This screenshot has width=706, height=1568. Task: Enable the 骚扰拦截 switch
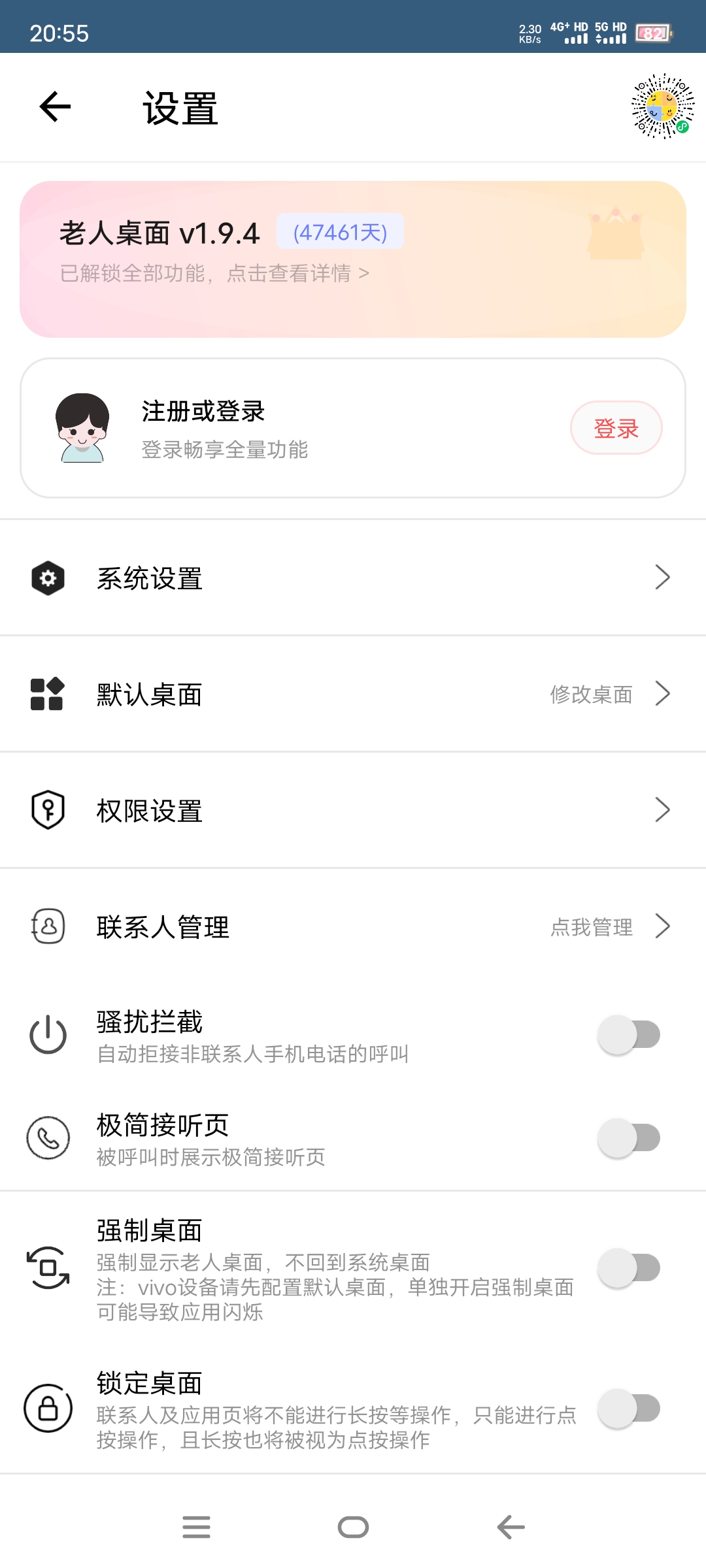coord(630,1035)
